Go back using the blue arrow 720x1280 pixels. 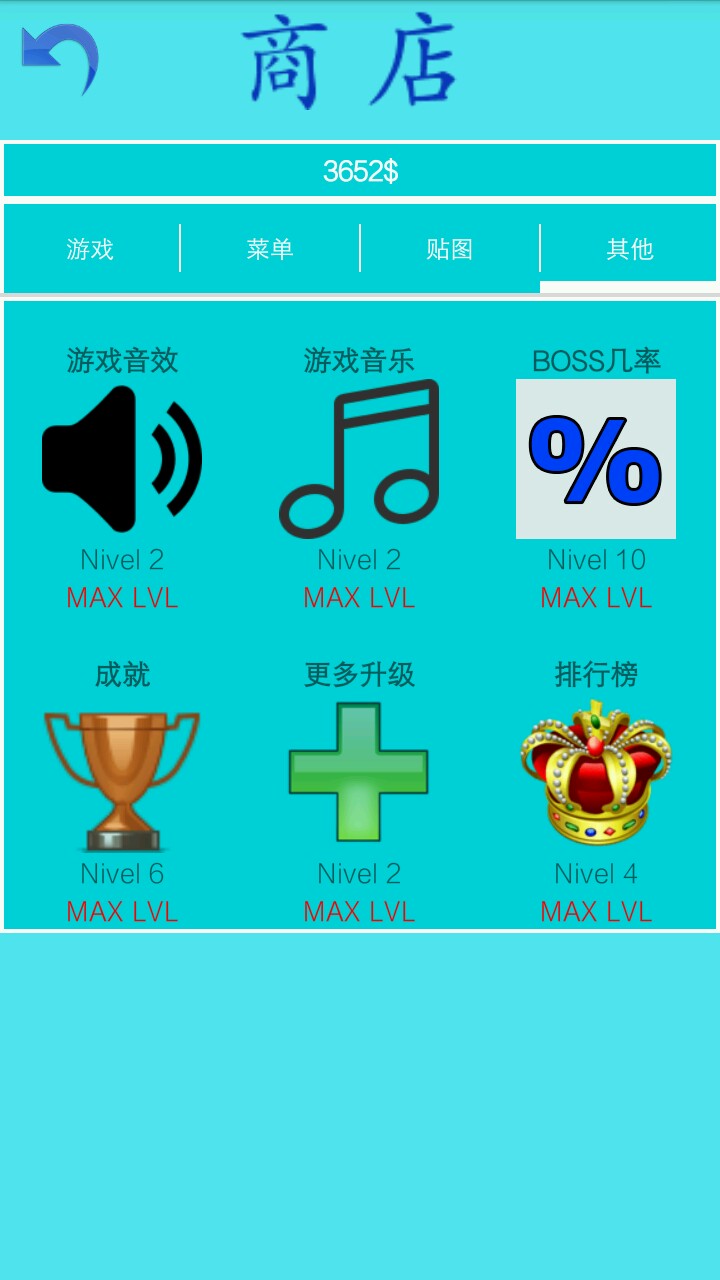pos(60,59)
